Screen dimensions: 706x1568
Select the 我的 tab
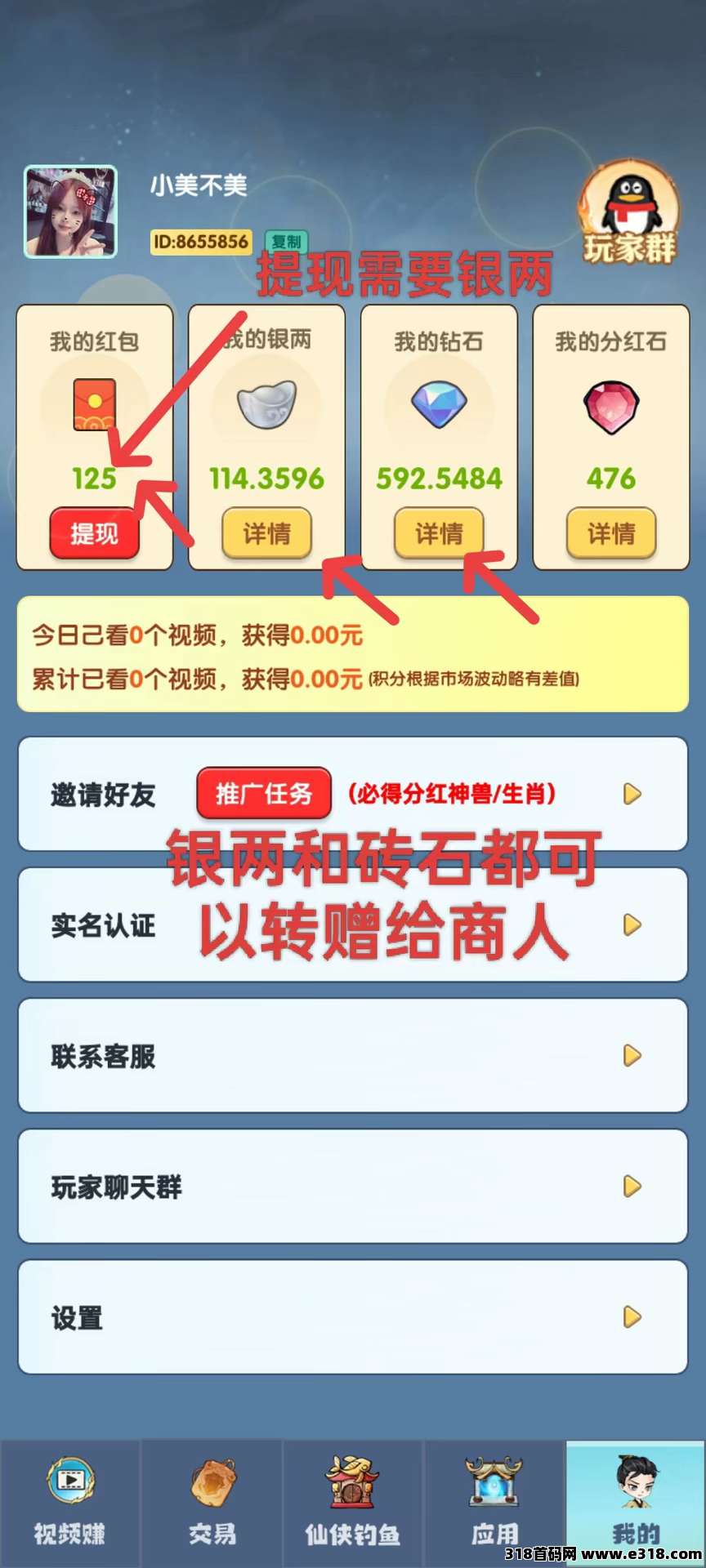pos(635,1503)
